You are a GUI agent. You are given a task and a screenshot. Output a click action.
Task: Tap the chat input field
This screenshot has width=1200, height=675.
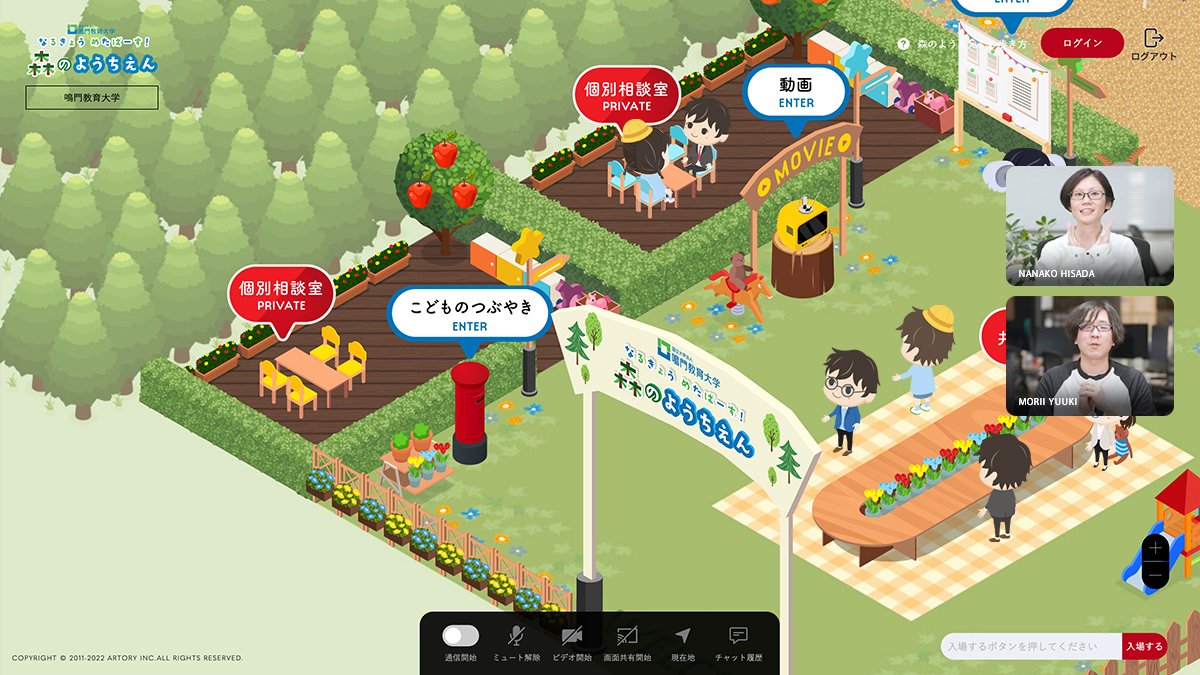click(x=1030, y=646)
